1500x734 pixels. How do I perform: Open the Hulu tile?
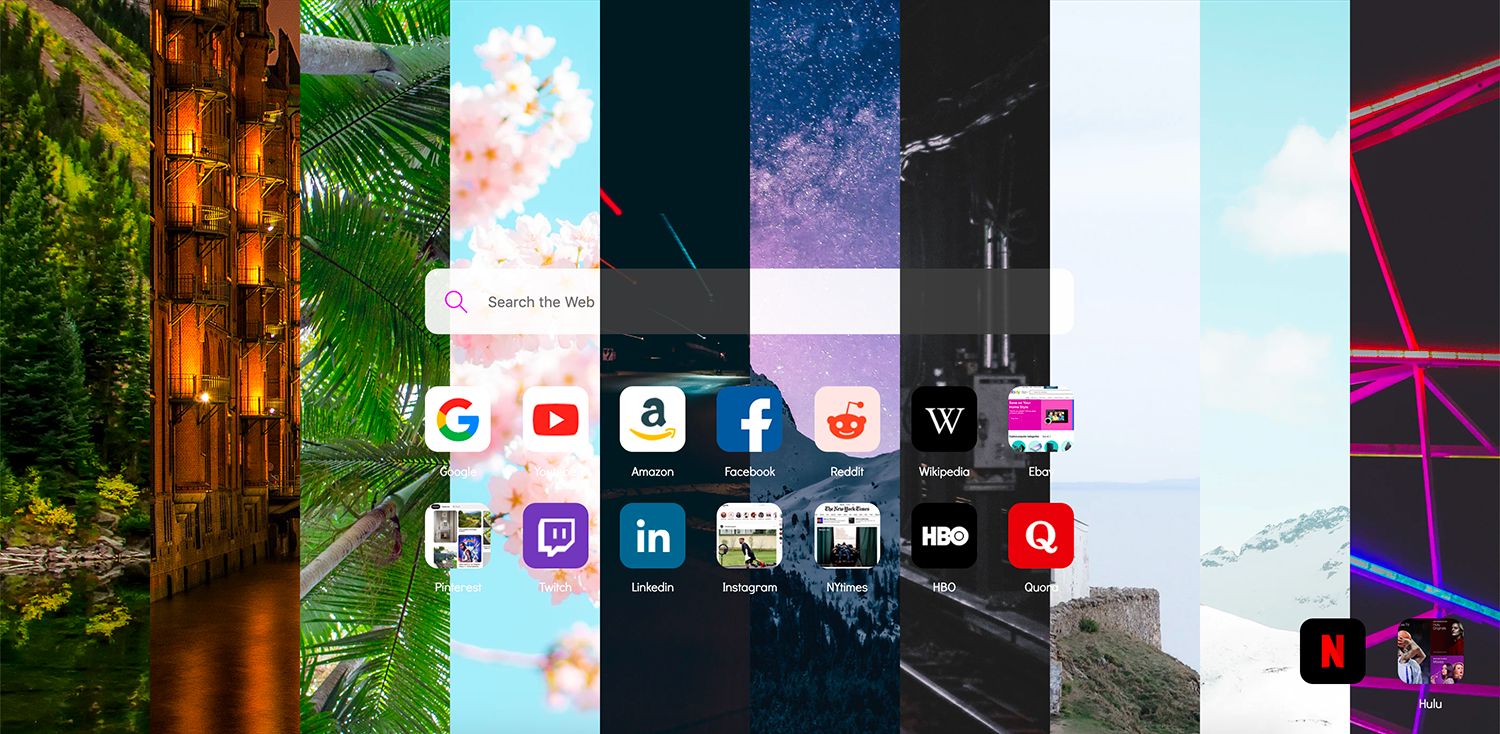pyautogui.click(x=1430, y=651)
